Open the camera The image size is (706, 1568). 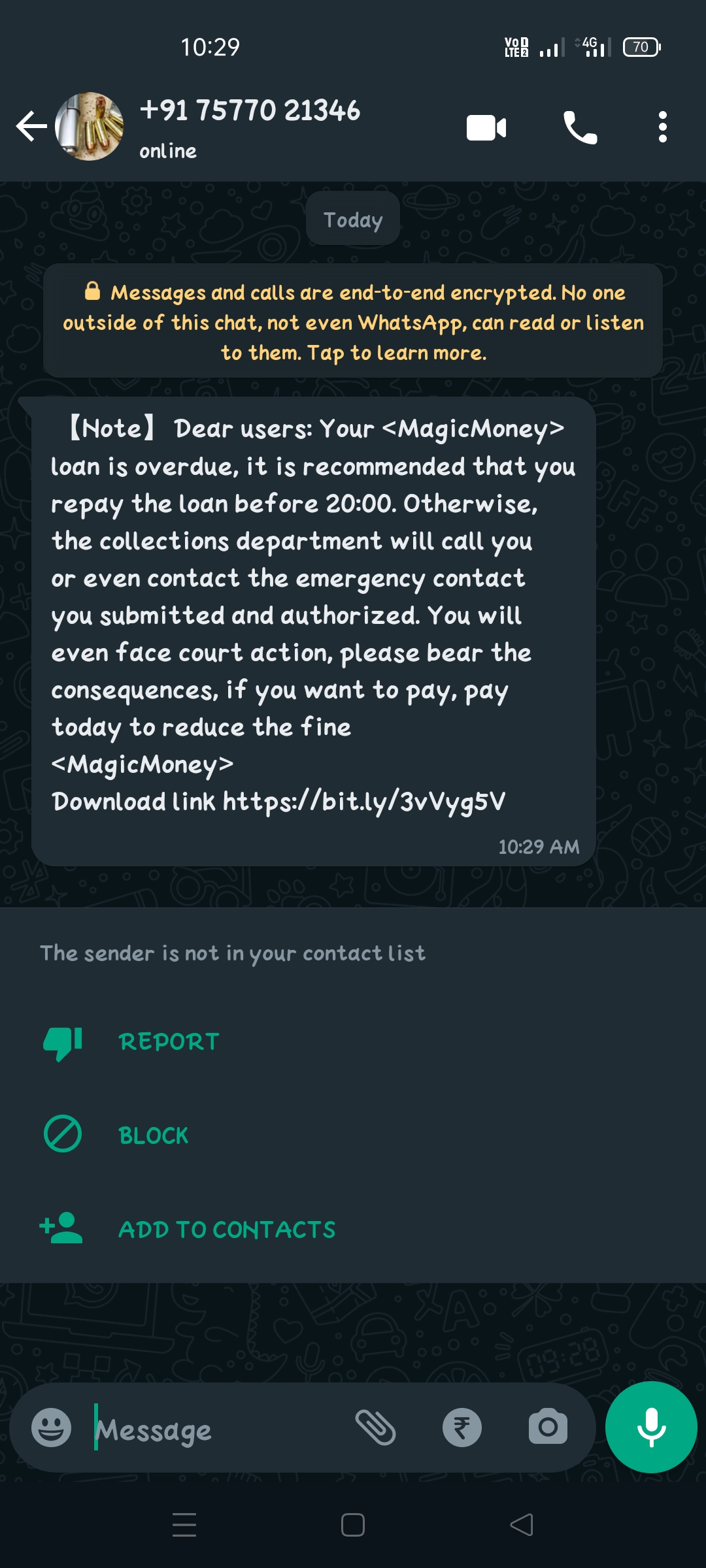pos(548,1428)
